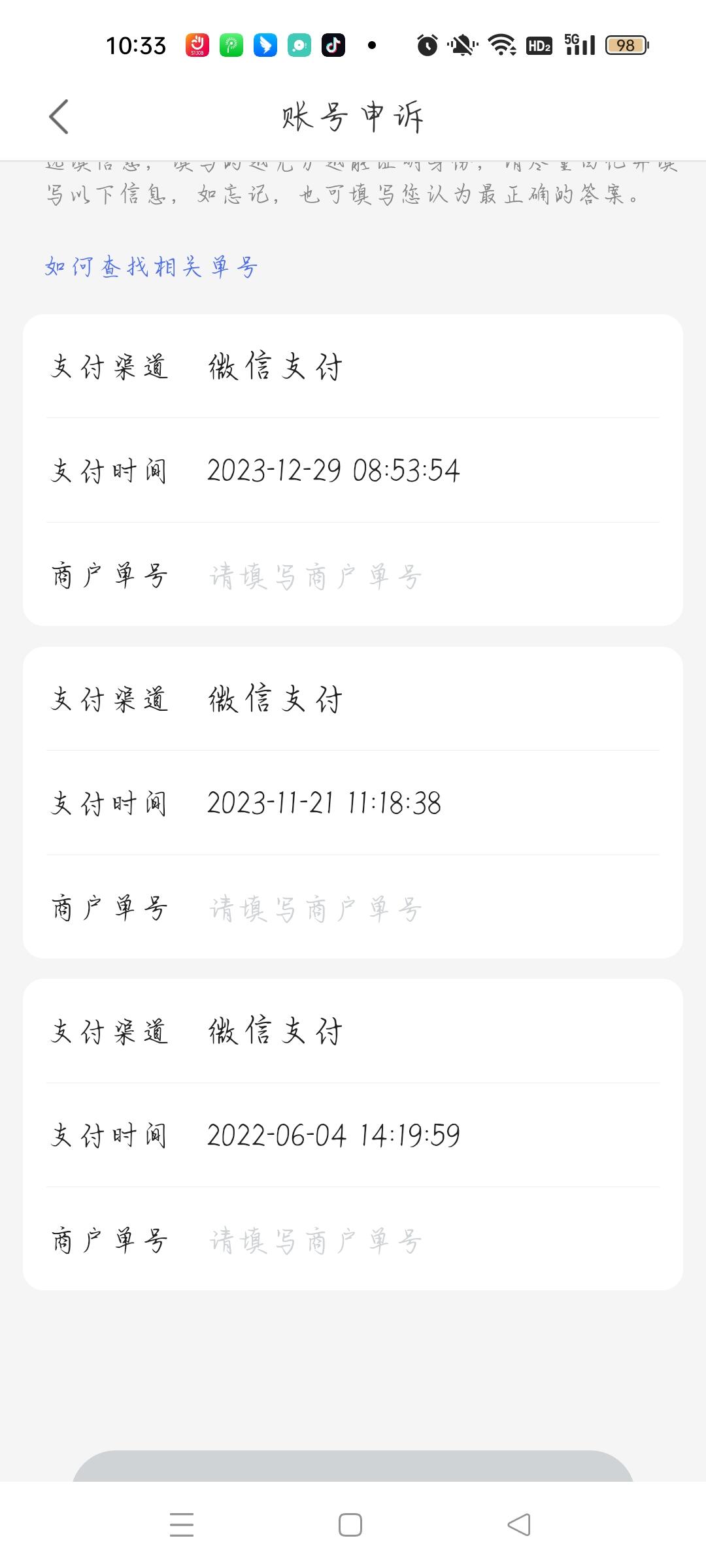The width and height of the screenshot is (706, 1568).
Task: Open the 如何查找相关单号 help link
Action: coord(151,267)
